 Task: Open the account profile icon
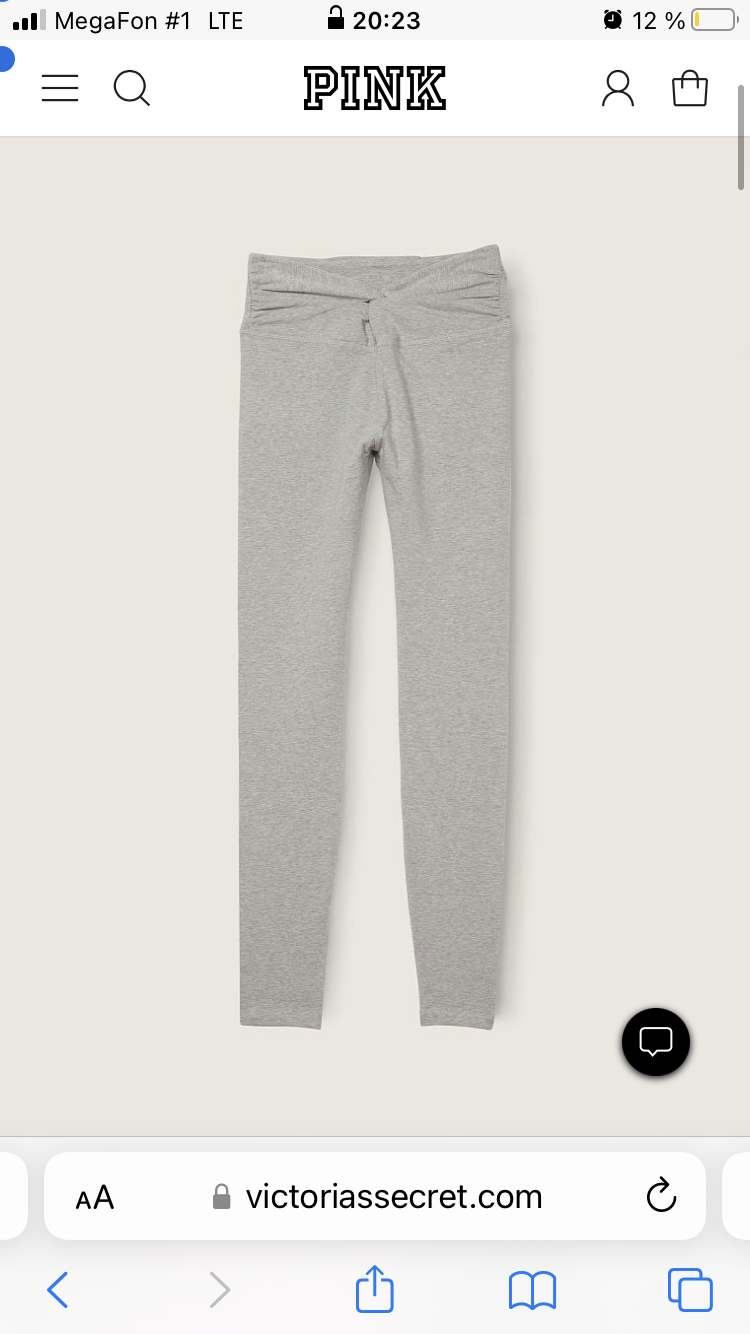point(618,88)
